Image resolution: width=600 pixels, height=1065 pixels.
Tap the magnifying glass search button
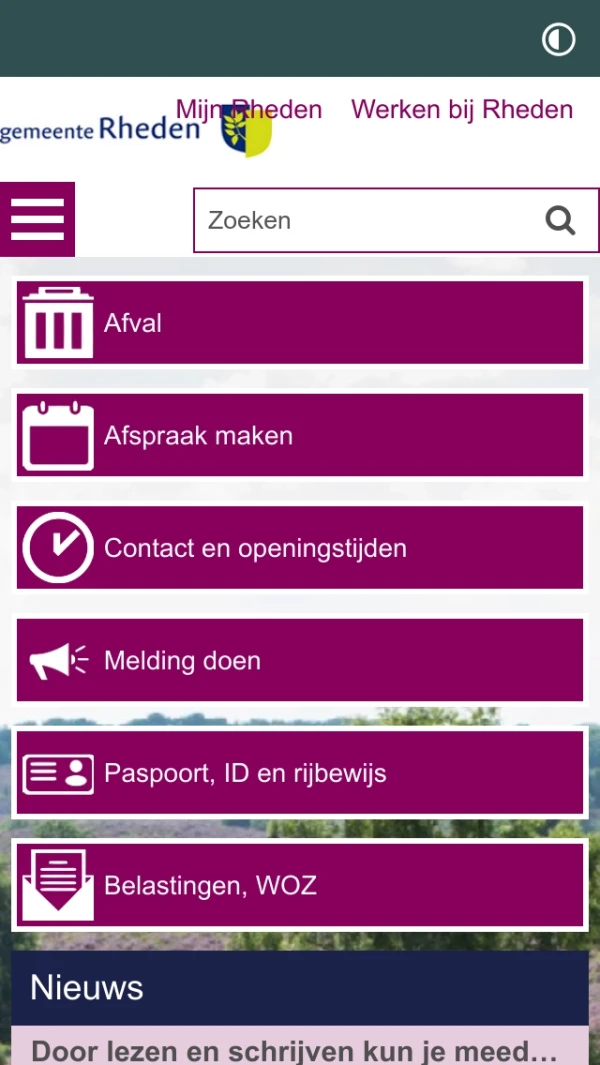pyautogui.click(x=560, y=220)
